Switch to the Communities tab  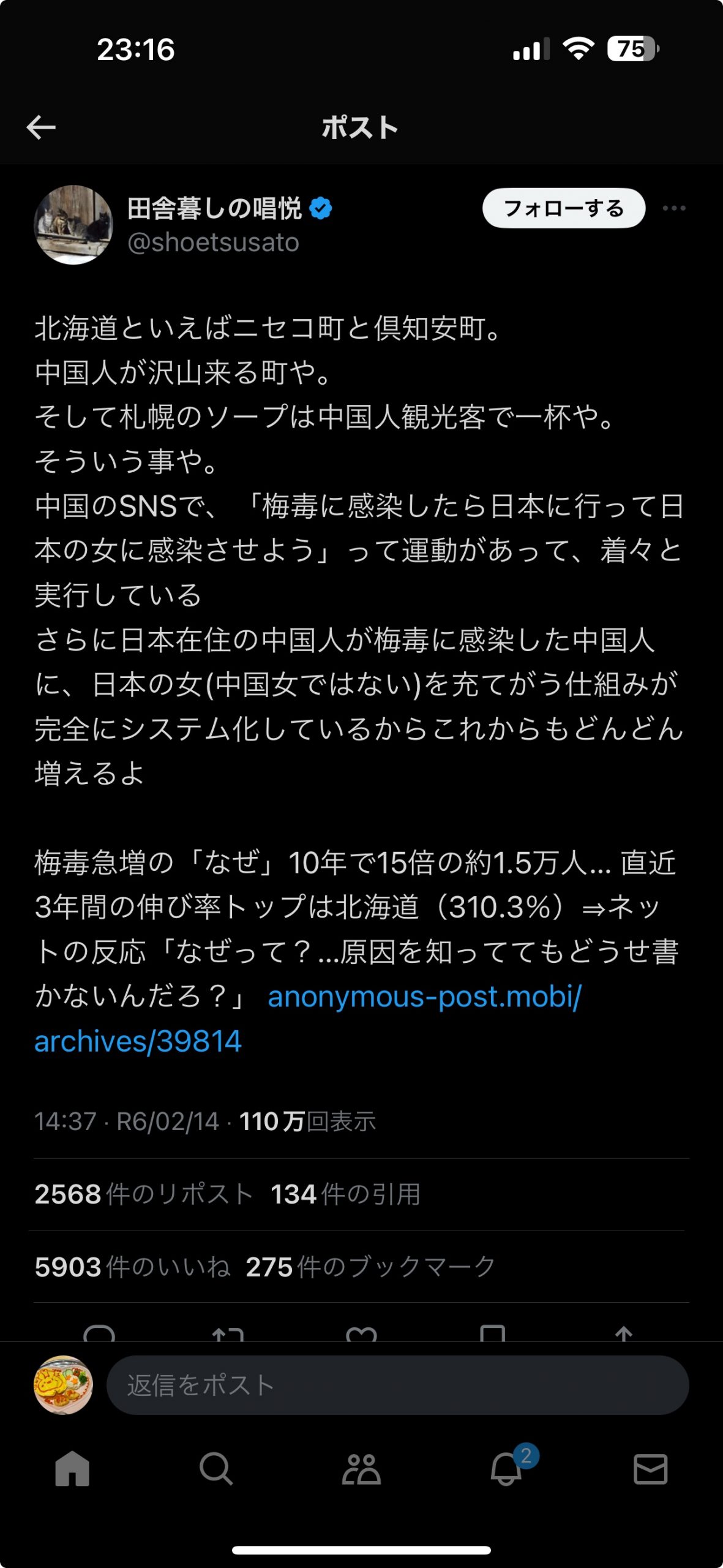point(361,1469)
